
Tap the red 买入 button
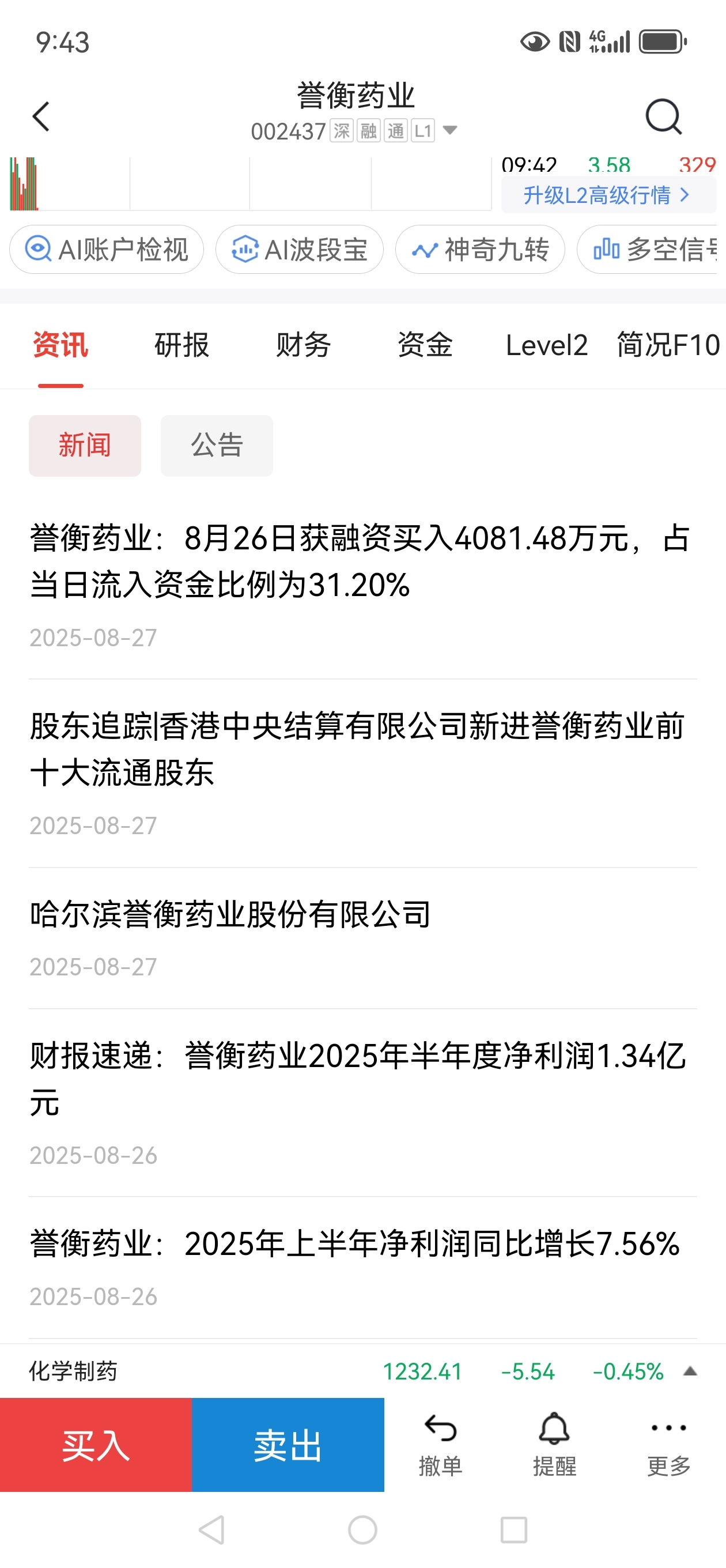(x=96, y=1445)
